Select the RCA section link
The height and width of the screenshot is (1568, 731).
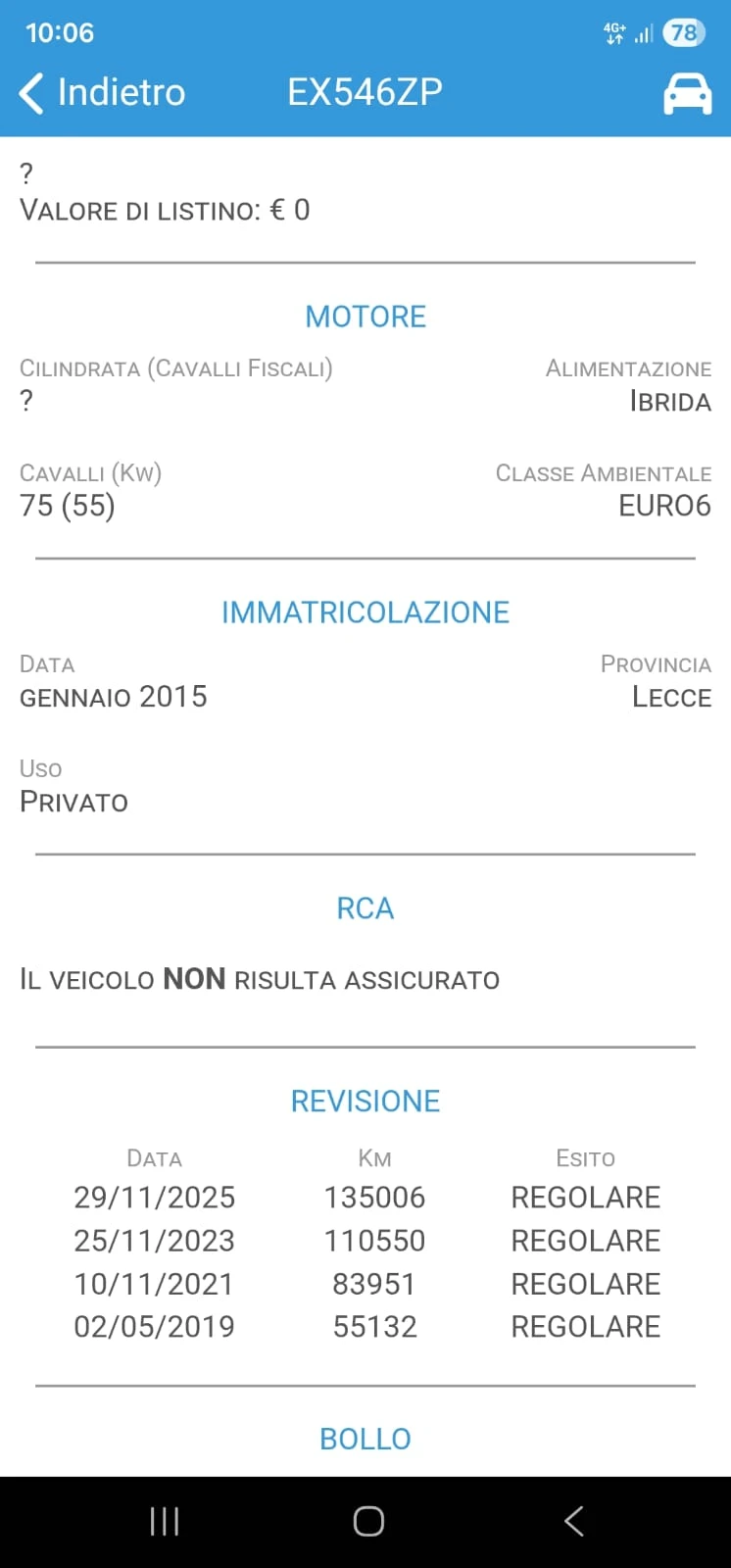pyautogui.click(x=365, y=907)
